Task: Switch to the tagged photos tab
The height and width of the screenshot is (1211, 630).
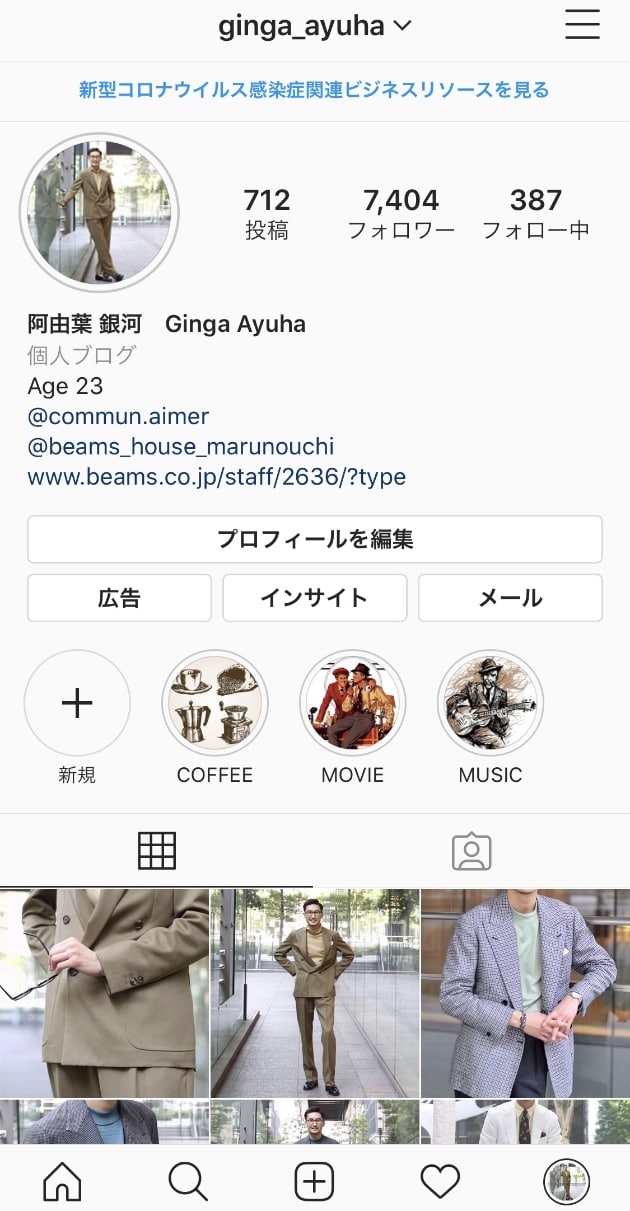Action: [x=472, y=851]
